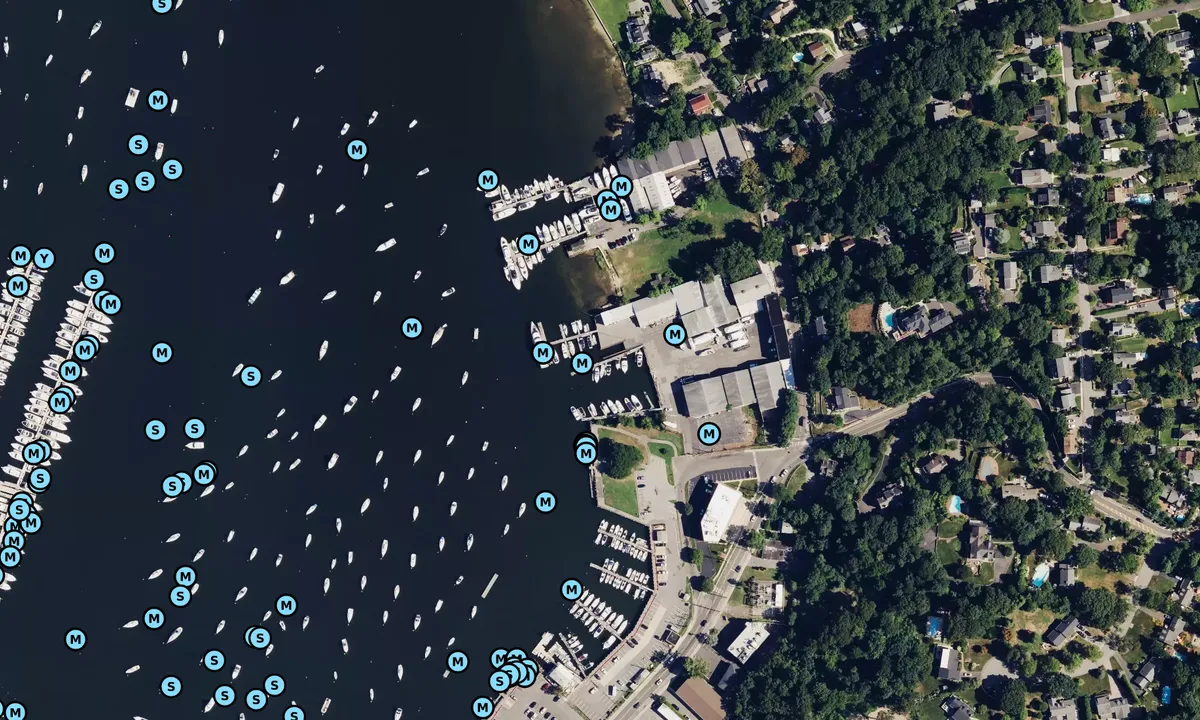Tap the Y marker near the docks
This screenshot has height=720, width=1200.
pyautogui.click(x=43, y=259)
